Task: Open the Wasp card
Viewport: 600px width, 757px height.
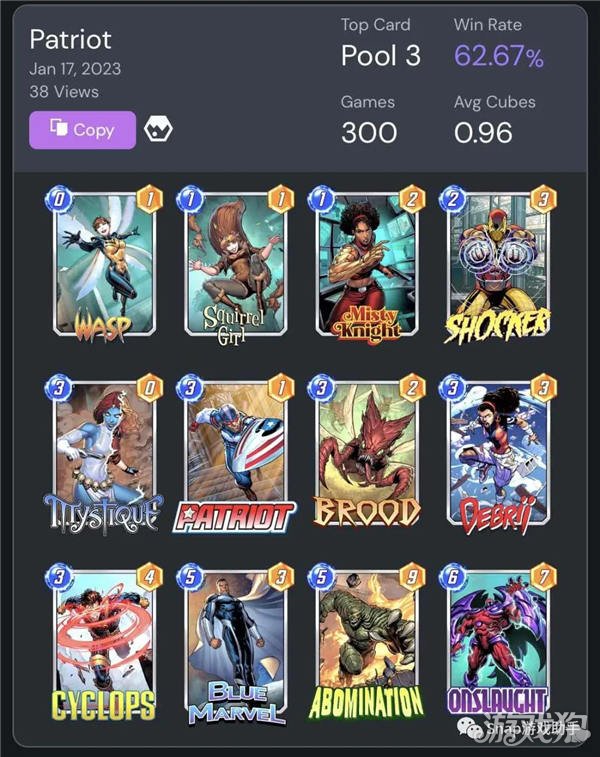Action: point(104,265)
